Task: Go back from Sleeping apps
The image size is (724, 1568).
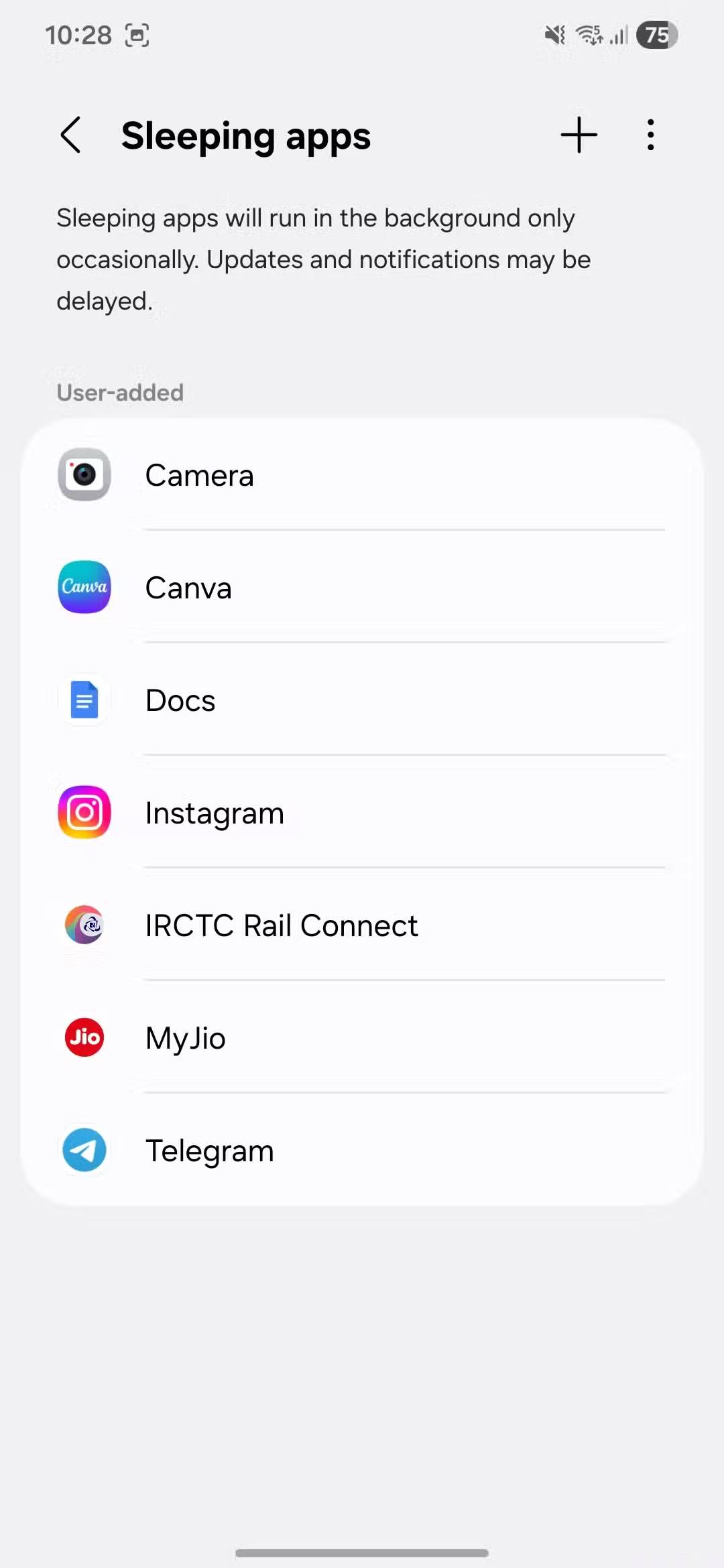Action: pyautogui.click(x=71, y=135)
